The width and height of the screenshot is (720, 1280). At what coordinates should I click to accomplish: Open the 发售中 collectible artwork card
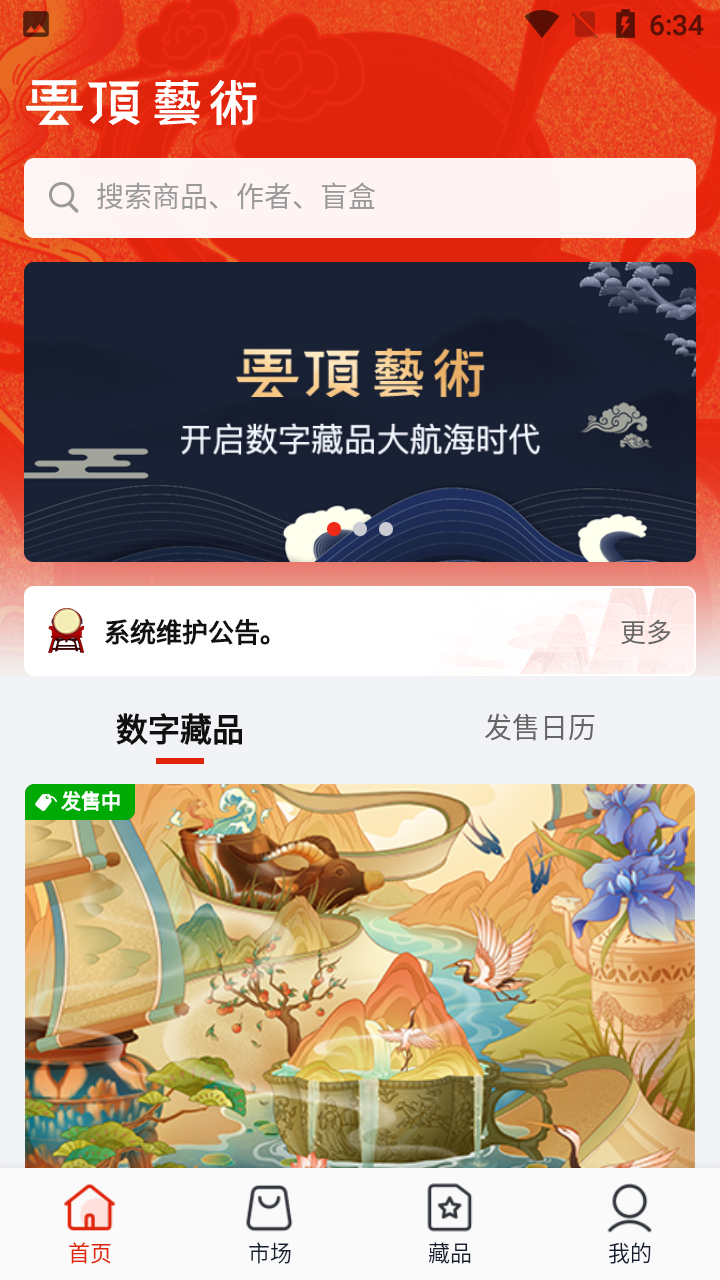pyautogui.click(x=360, y=976)
